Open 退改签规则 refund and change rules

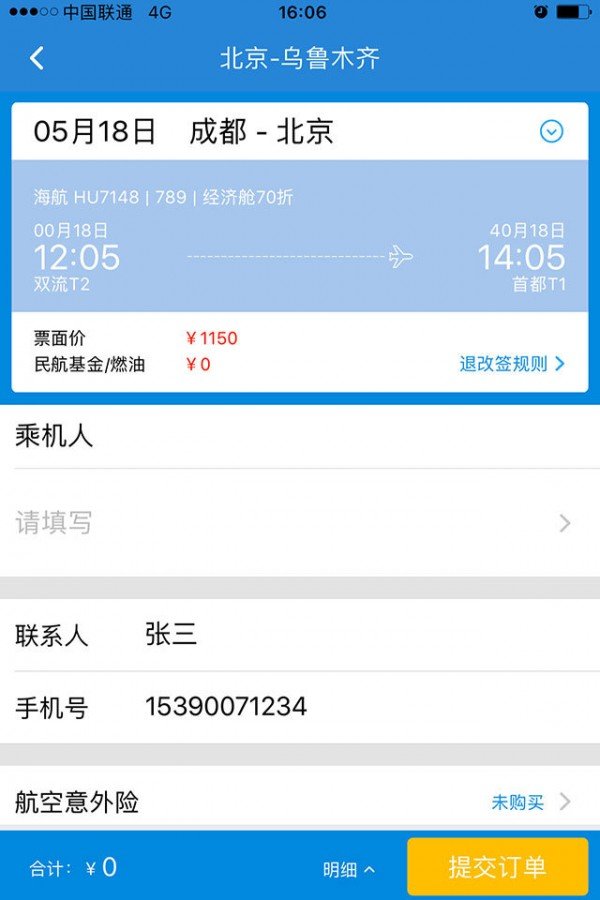click(511, 364)
